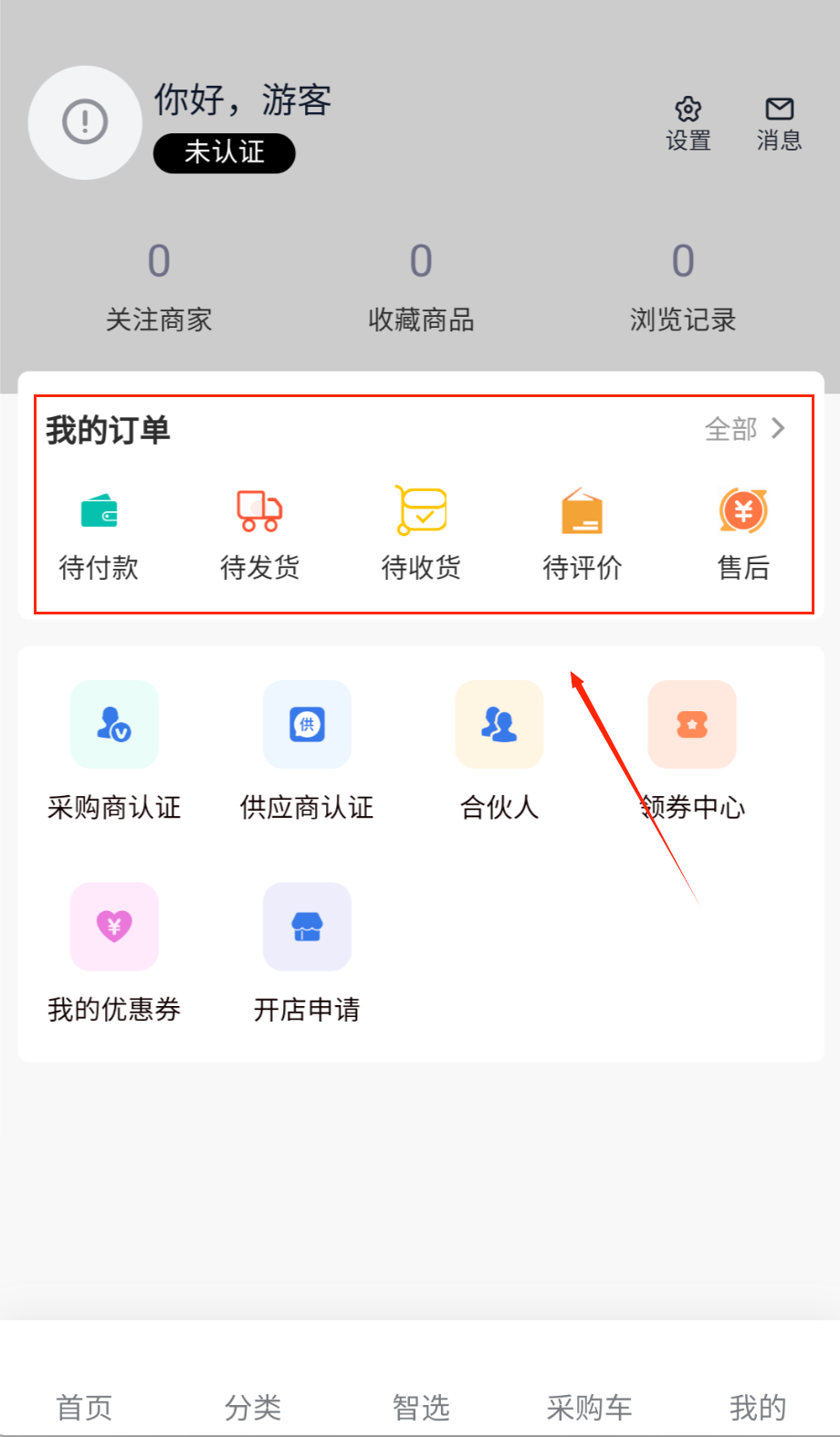This screenshot has height=1437, width=840.
Task: Open 开店申请 shop application
Action: point(307,952)
